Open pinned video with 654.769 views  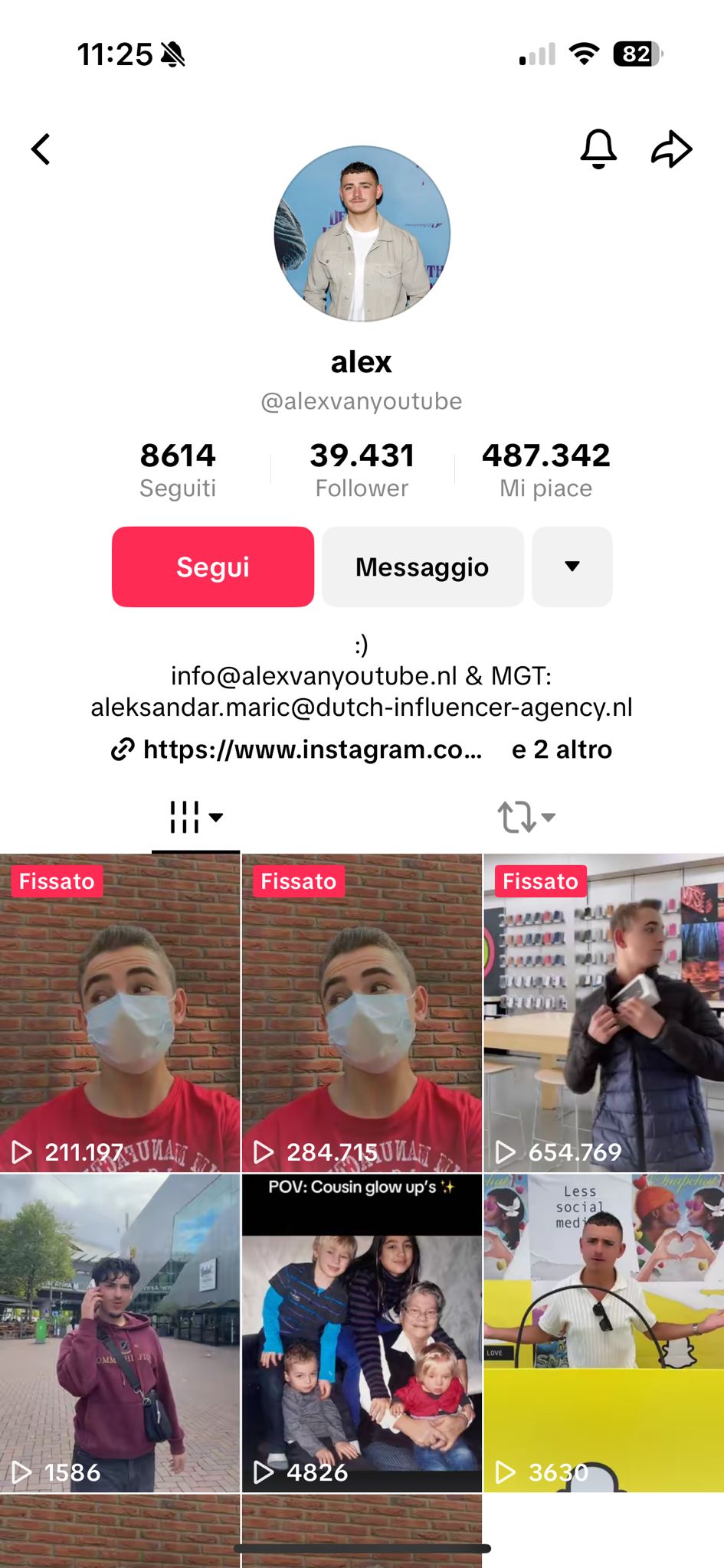[x=604, y=1013]
